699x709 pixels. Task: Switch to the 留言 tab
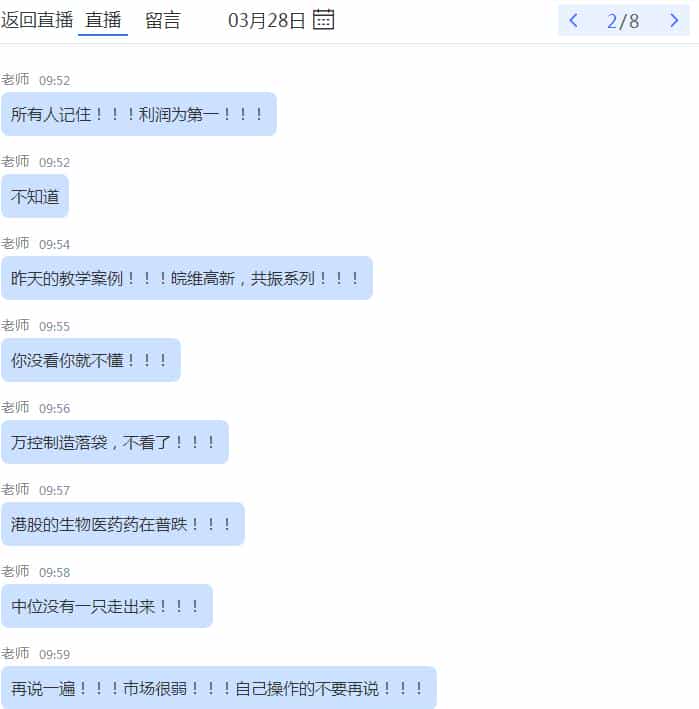pos(162,20)
